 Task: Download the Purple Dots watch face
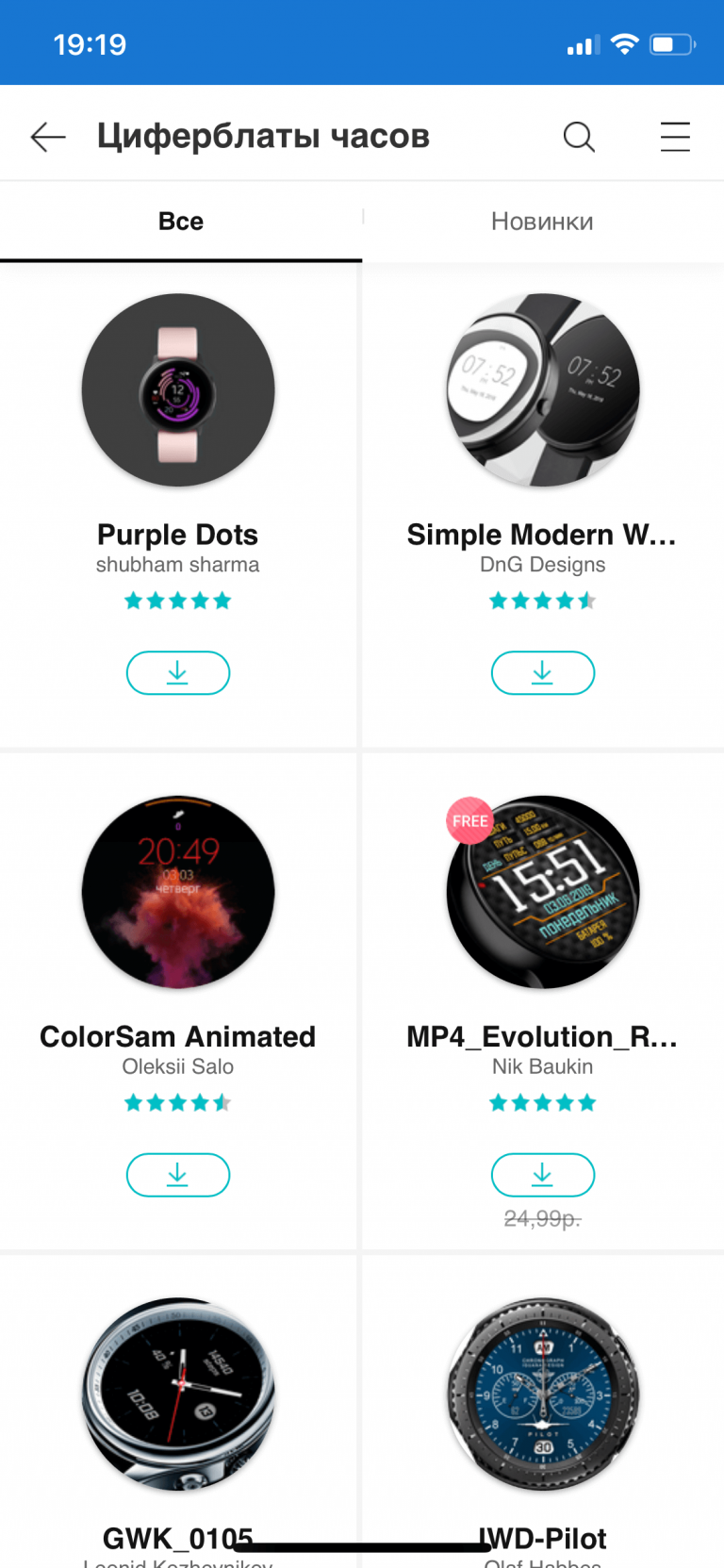178,672
